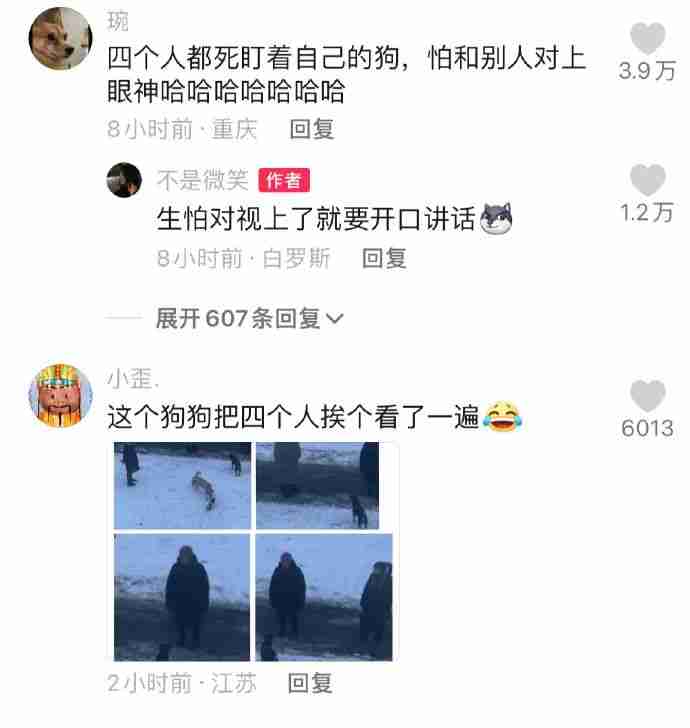690x728 pixels.
Task: Like the author 不是微笑's reply
Action: tap(648, 181)
